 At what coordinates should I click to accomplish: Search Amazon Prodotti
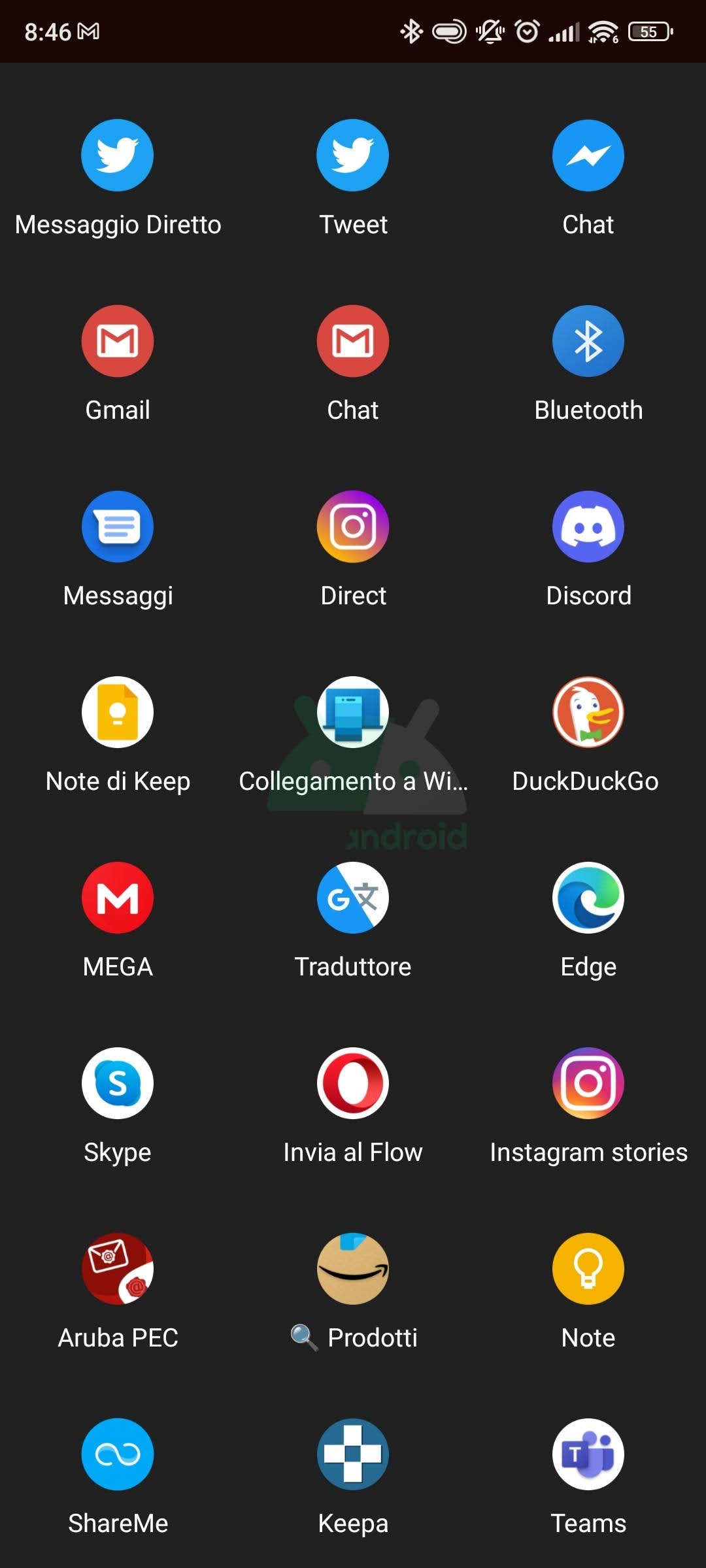(353, 1269)
